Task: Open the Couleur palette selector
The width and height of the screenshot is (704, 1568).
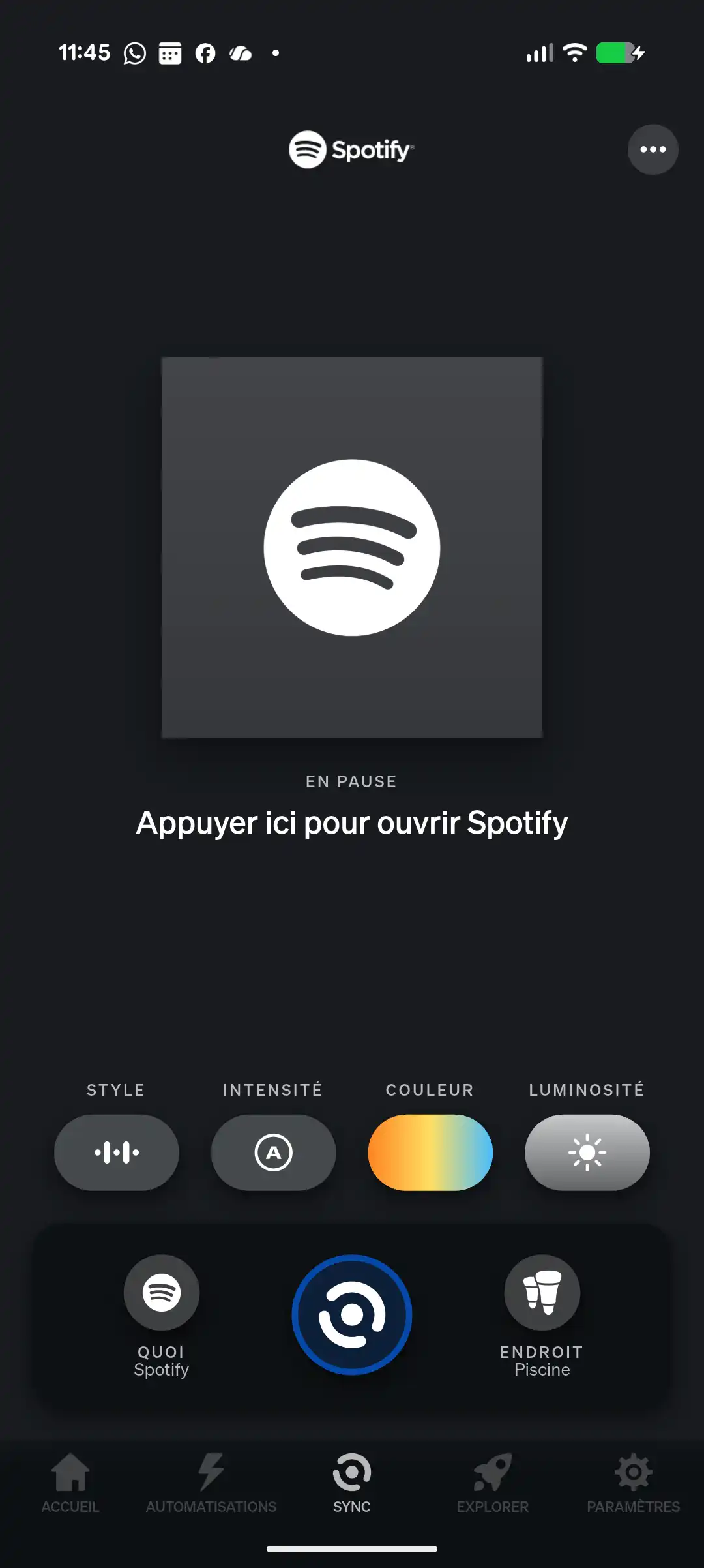Action: tap(430, 1152)
